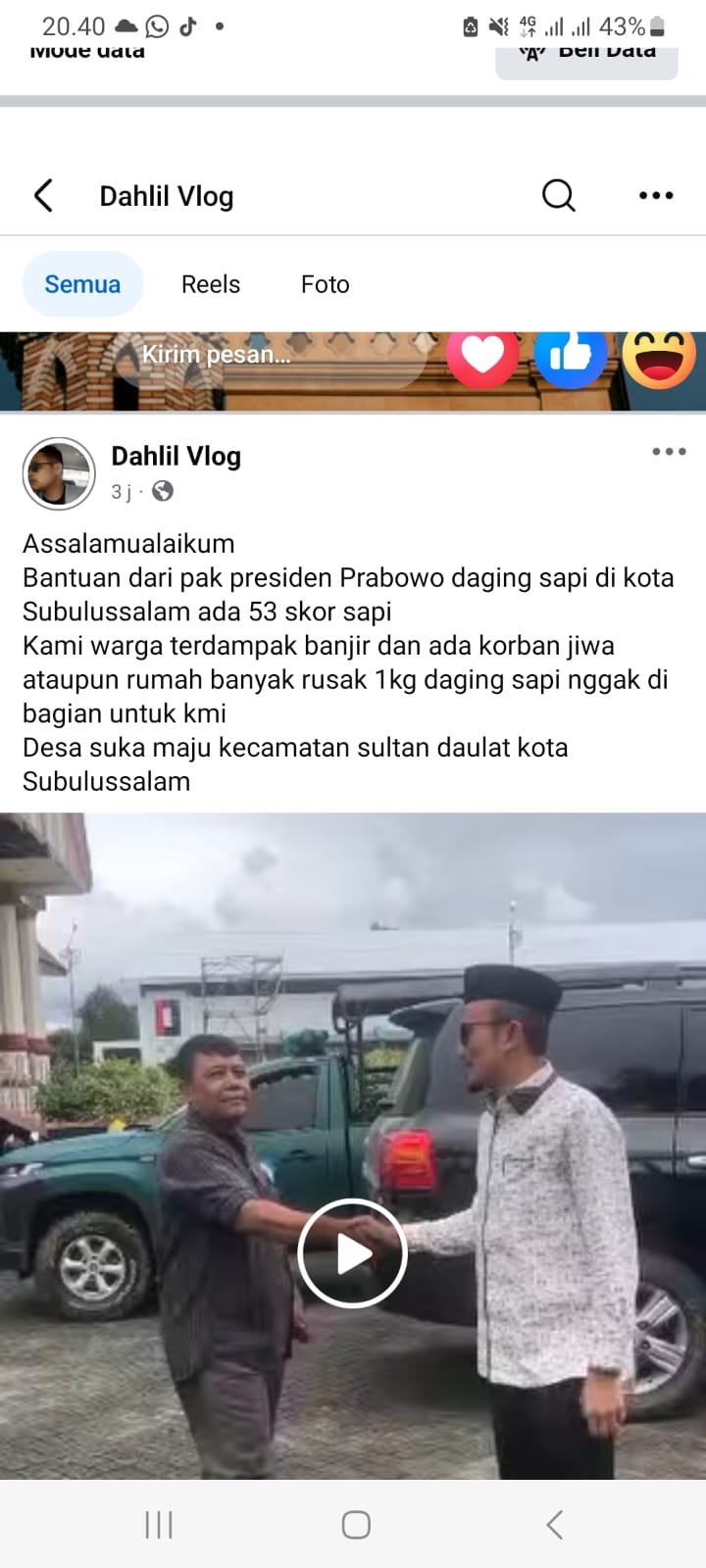Send a heart reaction

point(482,355)
